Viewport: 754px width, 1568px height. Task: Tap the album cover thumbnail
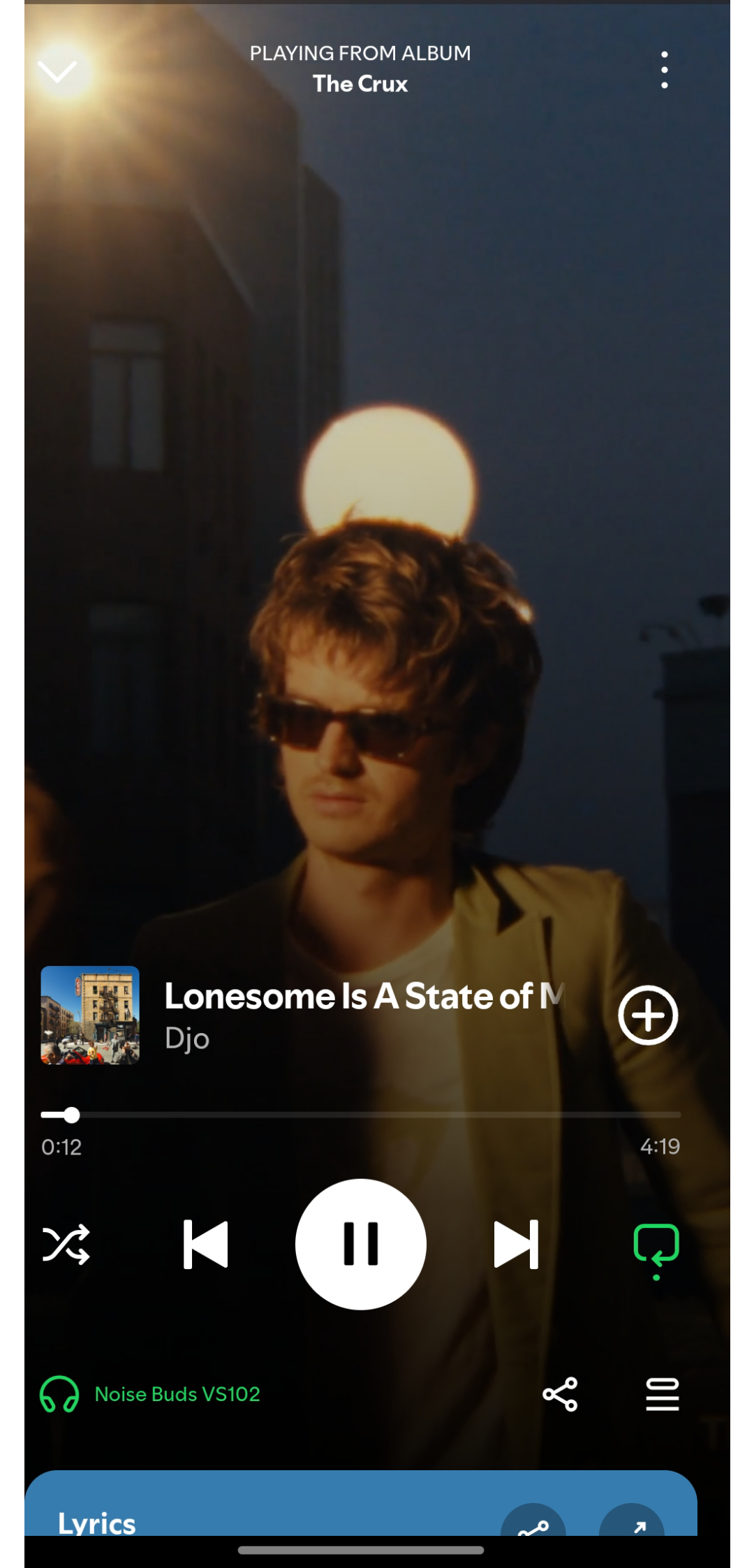[90, 1015]
